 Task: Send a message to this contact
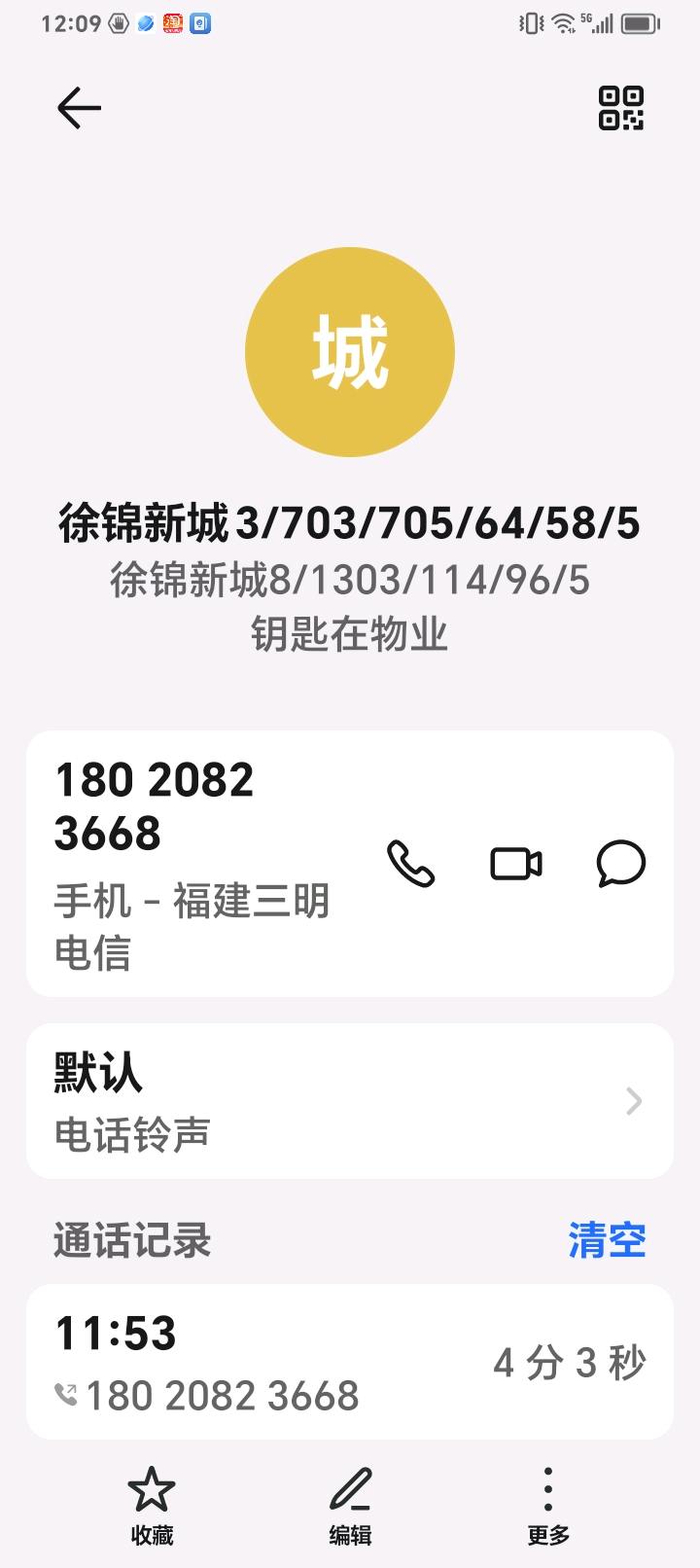pyautogui.click(x=620, y=863)
